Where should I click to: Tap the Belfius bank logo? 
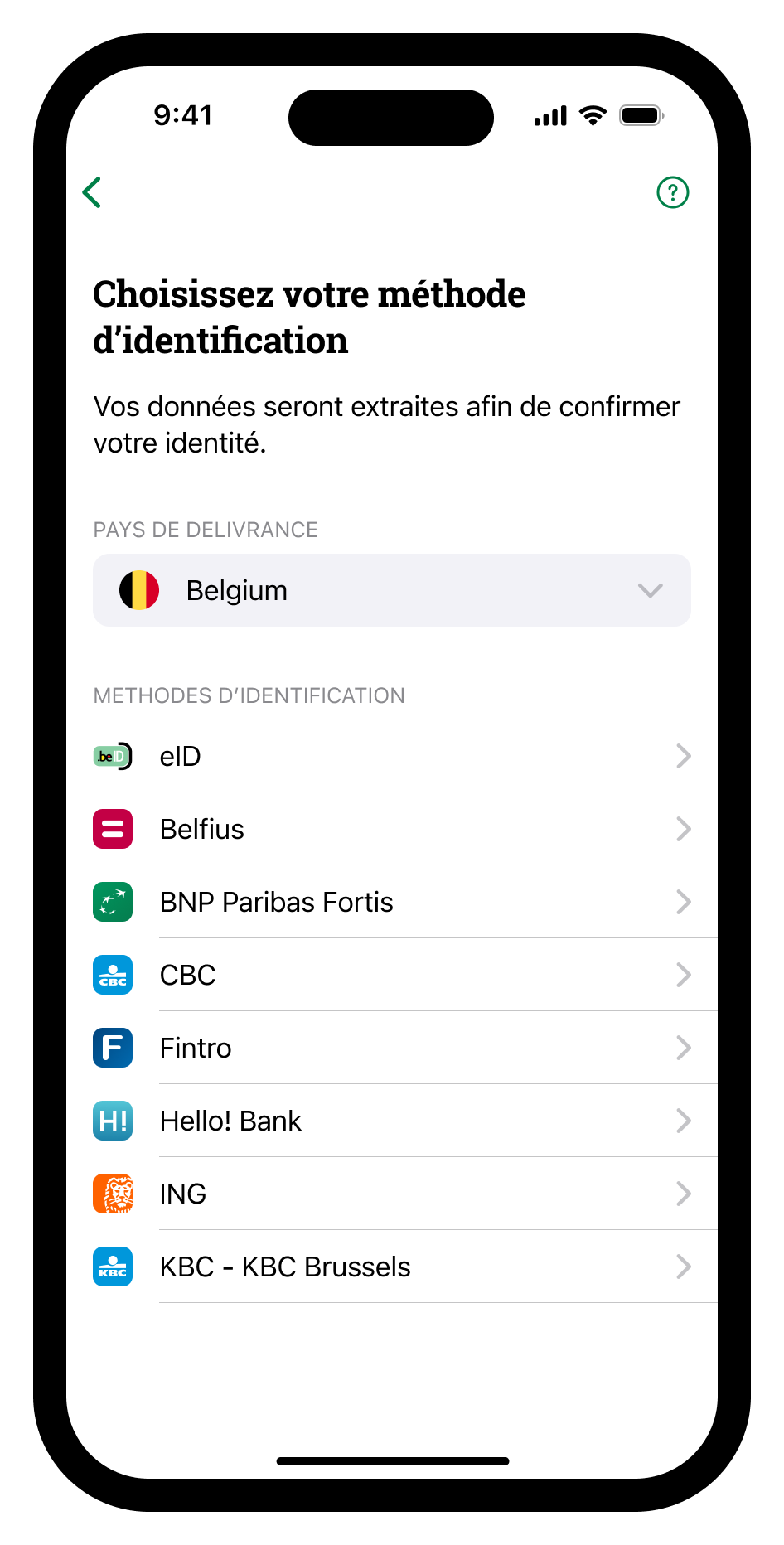point(112,828)
